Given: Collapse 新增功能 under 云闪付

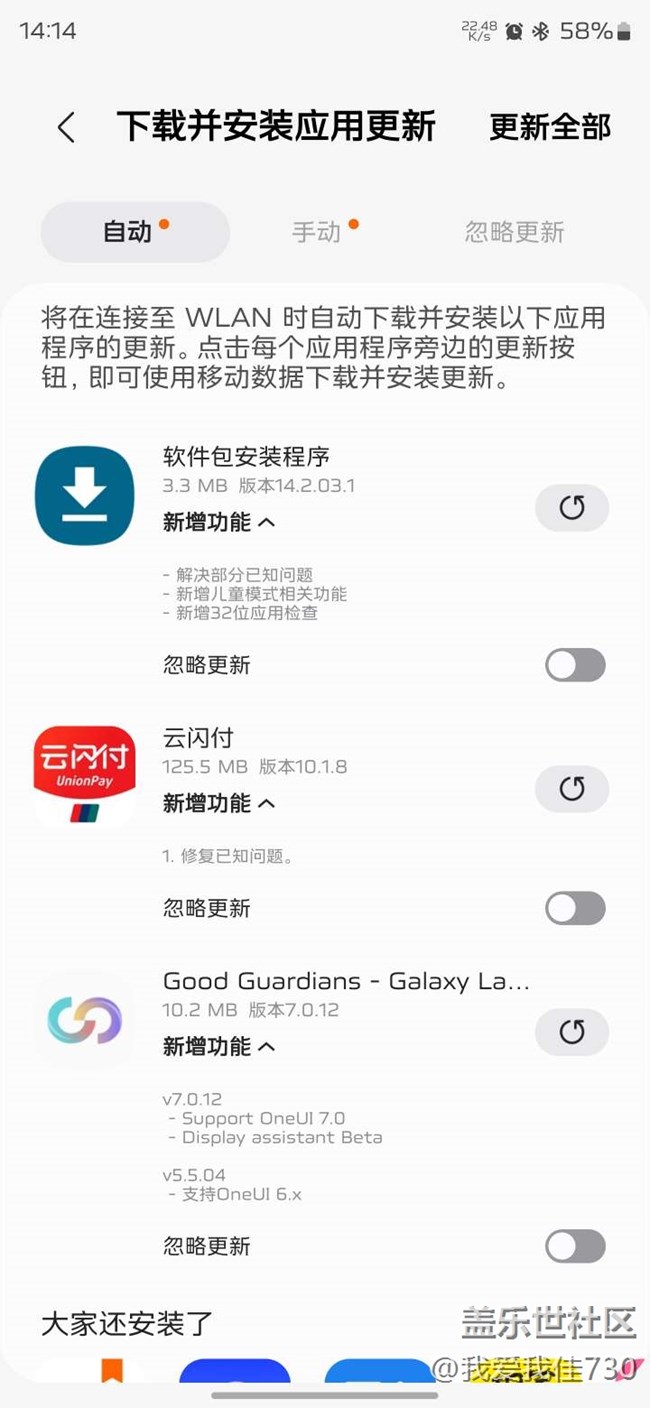Looking at the screenshot, I should tap(219, 803).
